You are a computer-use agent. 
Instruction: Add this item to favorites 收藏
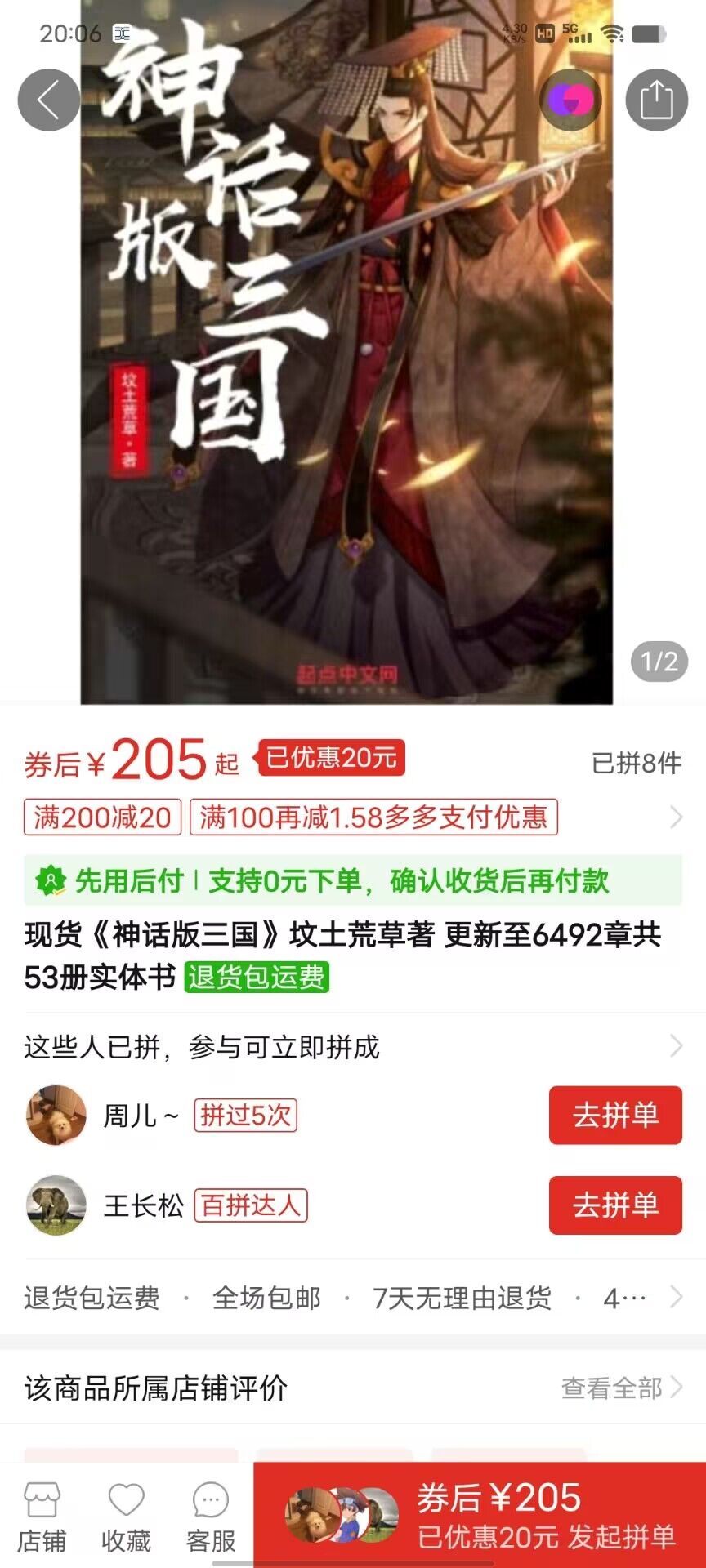coord(126,1517)
